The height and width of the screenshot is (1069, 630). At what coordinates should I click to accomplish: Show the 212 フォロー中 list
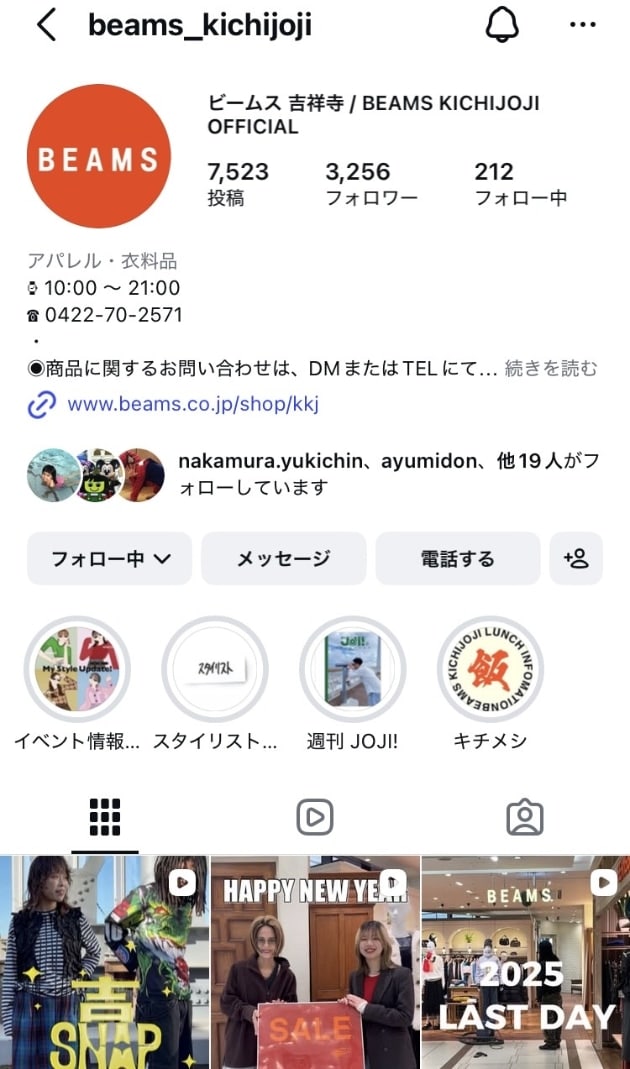click(x=520, y=183)
